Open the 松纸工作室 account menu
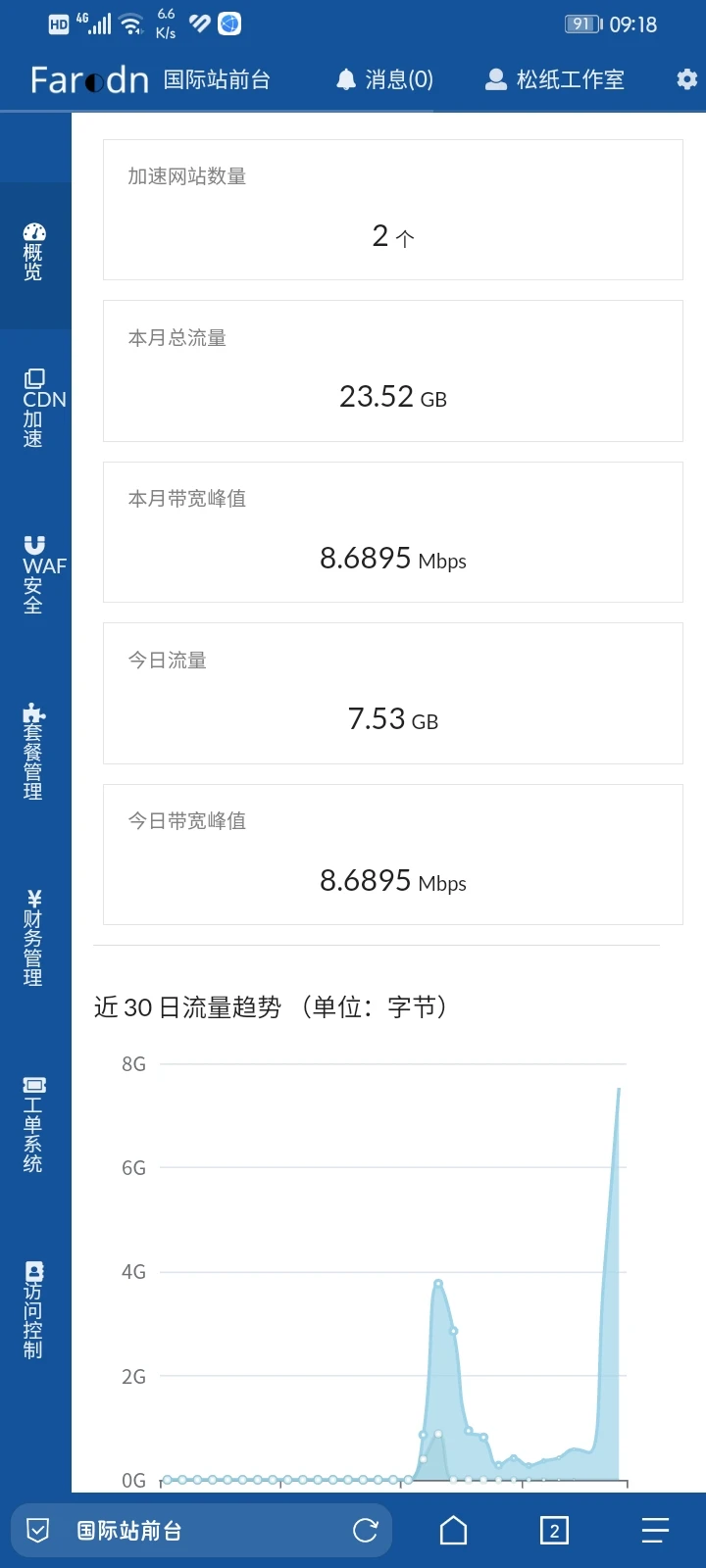Viewport: 706px width, 1568px height. (x=555, y=79)
